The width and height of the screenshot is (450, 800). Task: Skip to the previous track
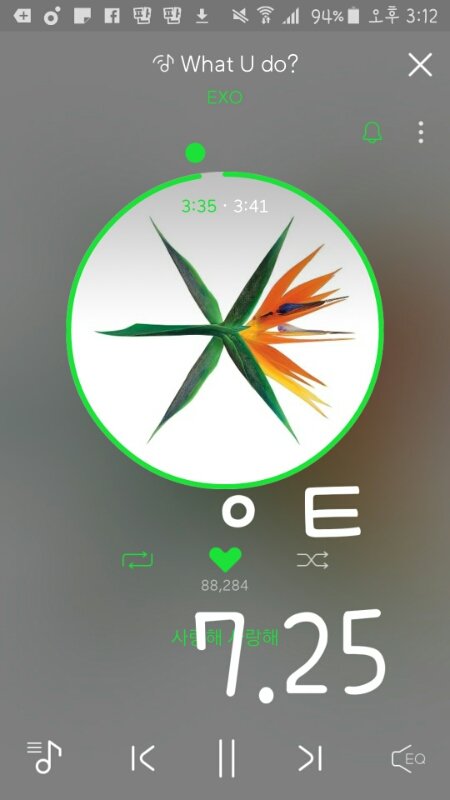pos(142,758)
